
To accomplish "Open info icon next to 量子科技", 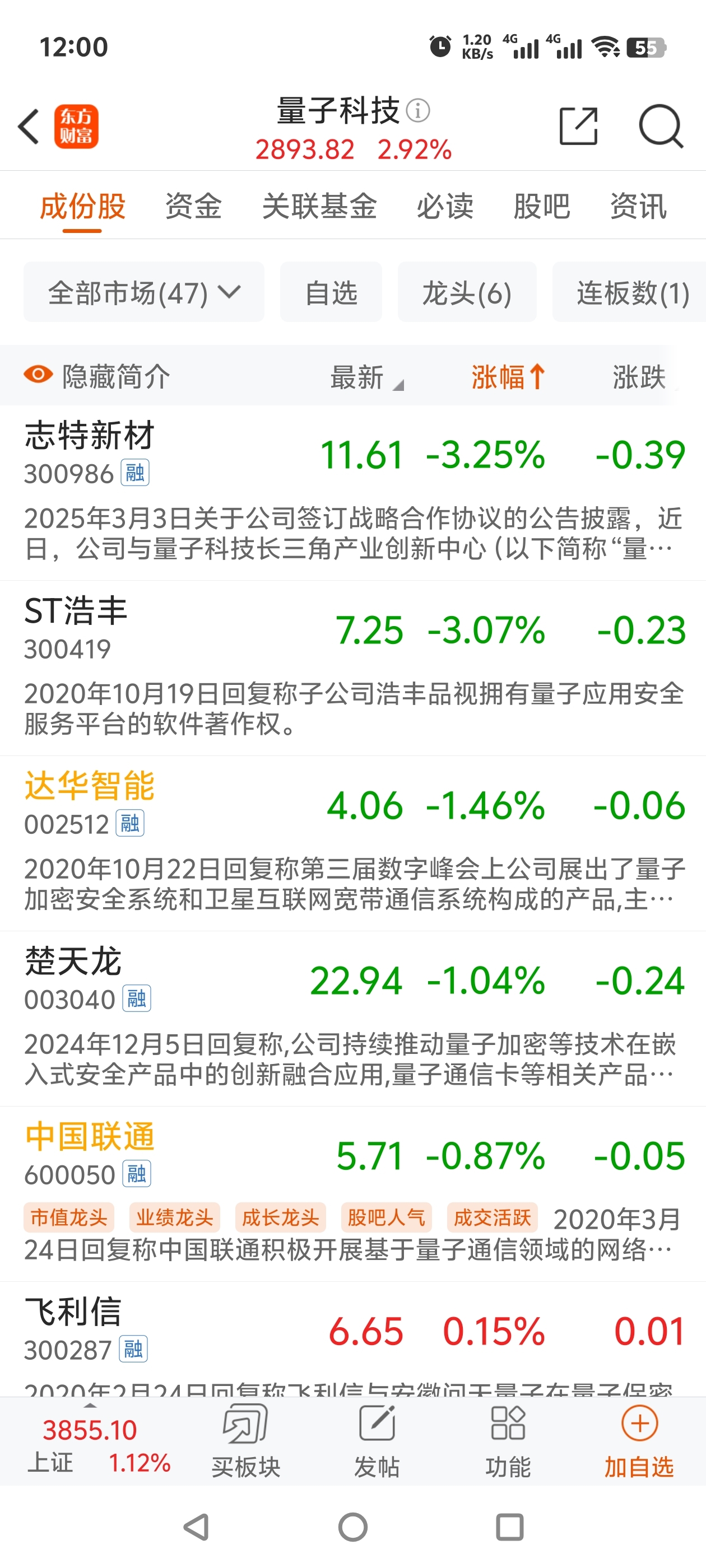I will [418, 110].
